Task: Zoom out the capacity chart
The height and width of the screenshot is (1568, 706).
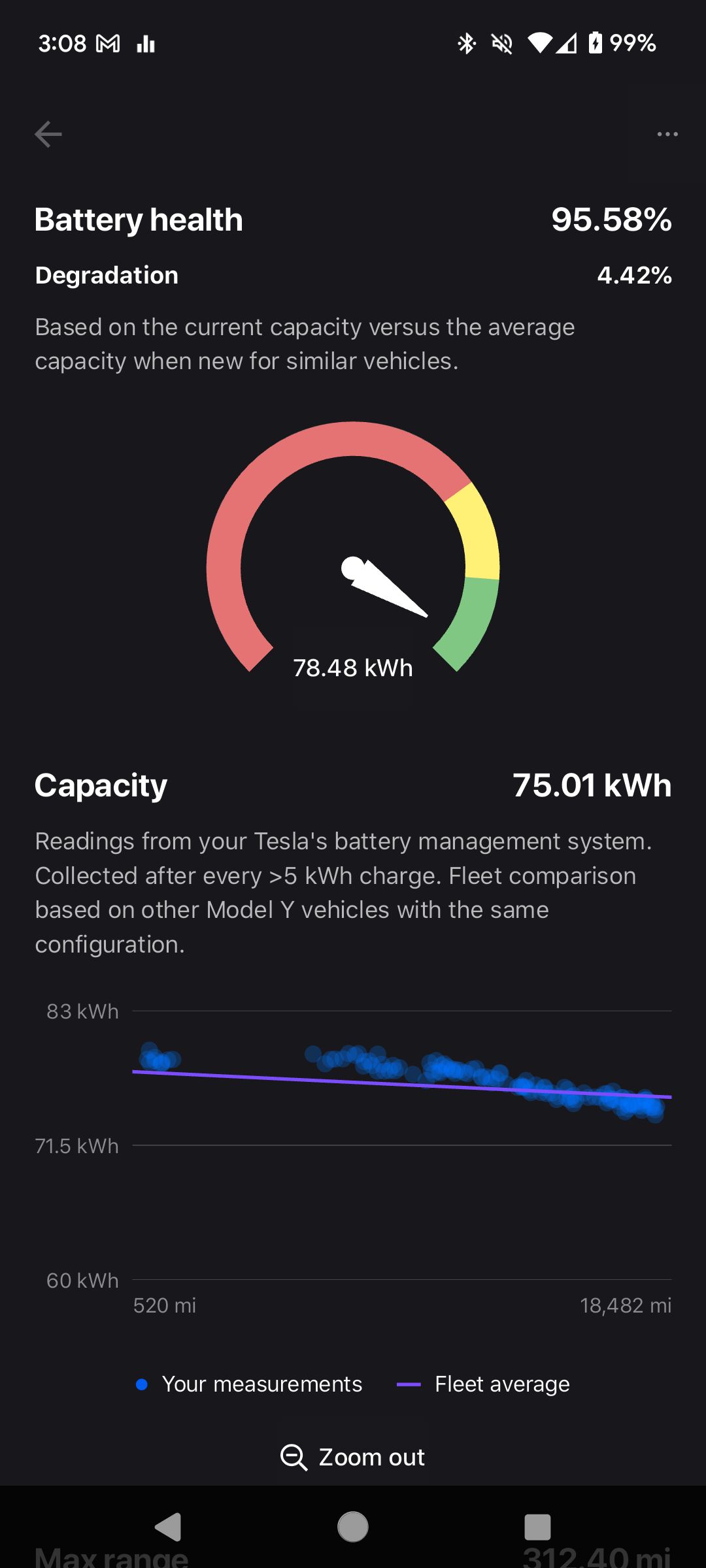Action: pyautogui.click(x=353, y=1458)
